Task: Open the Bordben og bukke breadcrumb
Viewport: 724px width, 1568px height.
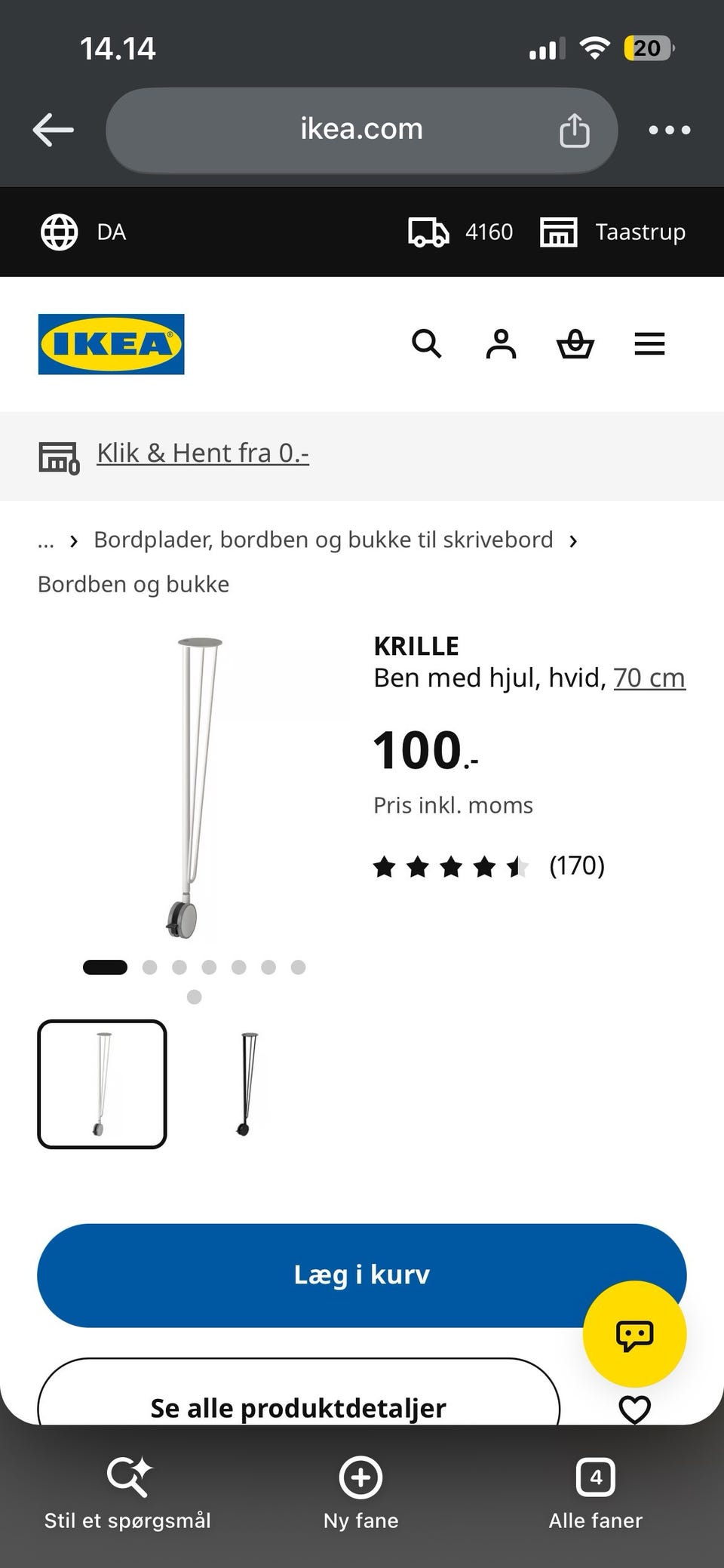Action: tap(133, 584)
